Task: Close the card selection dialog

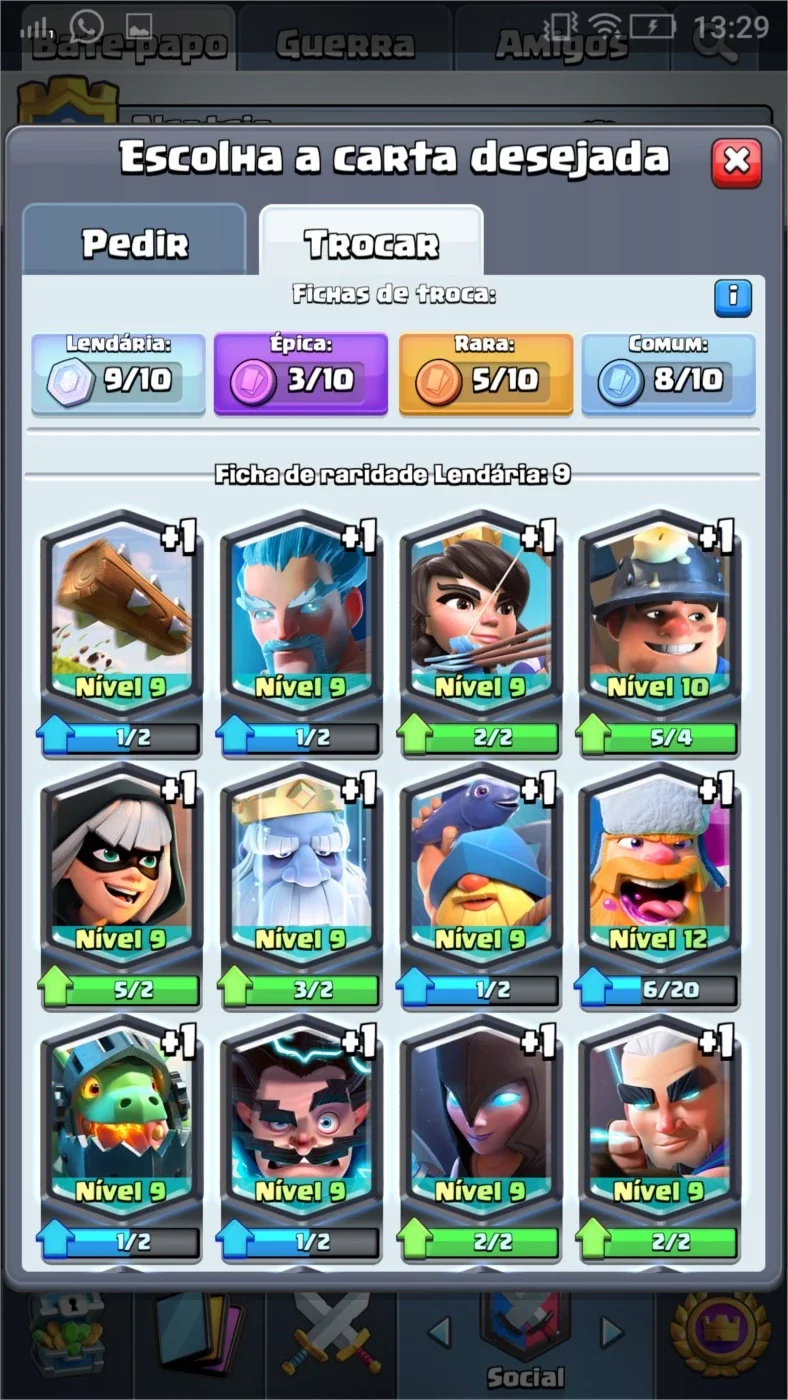Action: (736, 162)
